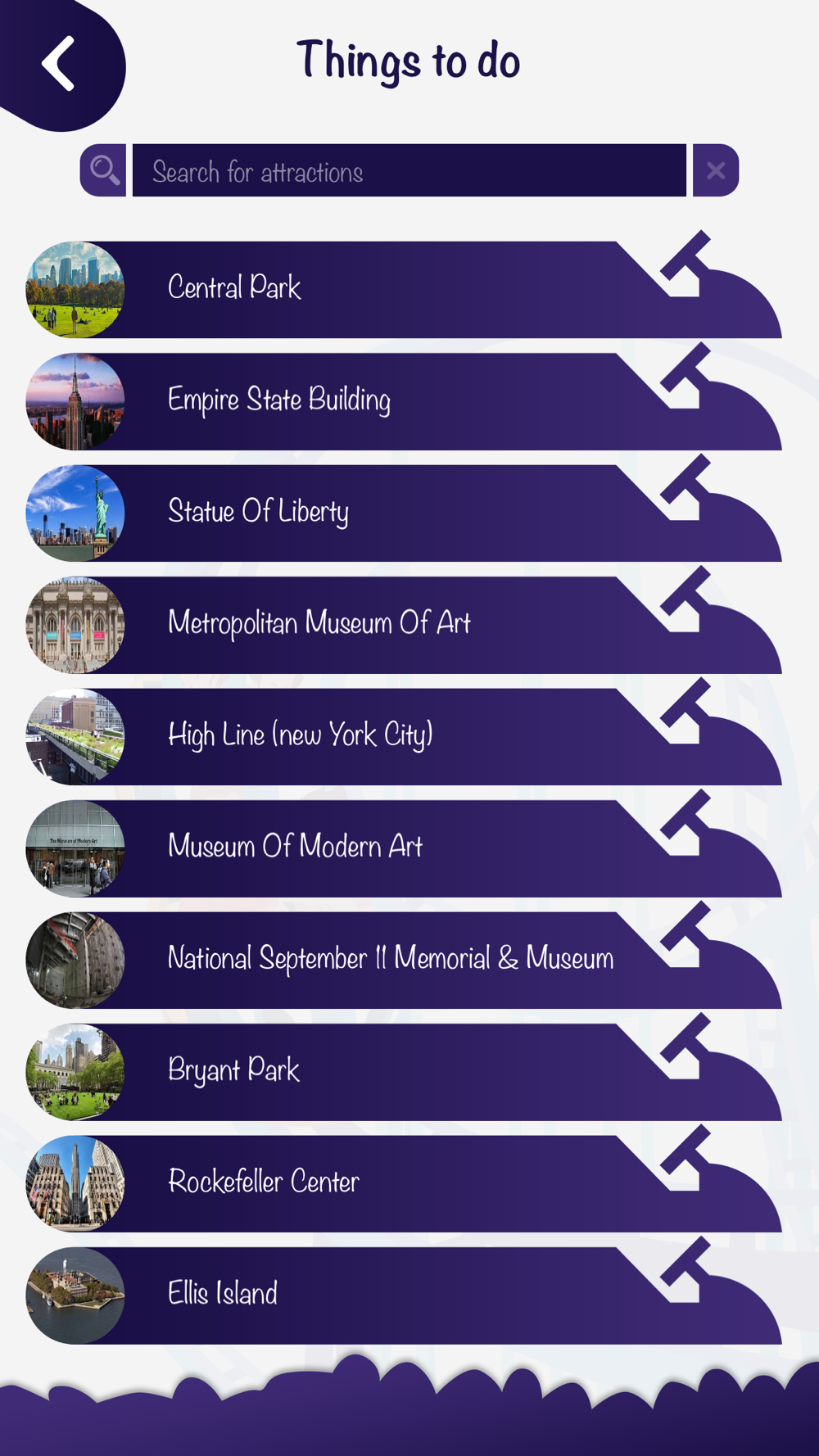The width and height of the screenshot is (819, 1456).
Task: Focus the Search for attractions field
Action: pos(409,170)
